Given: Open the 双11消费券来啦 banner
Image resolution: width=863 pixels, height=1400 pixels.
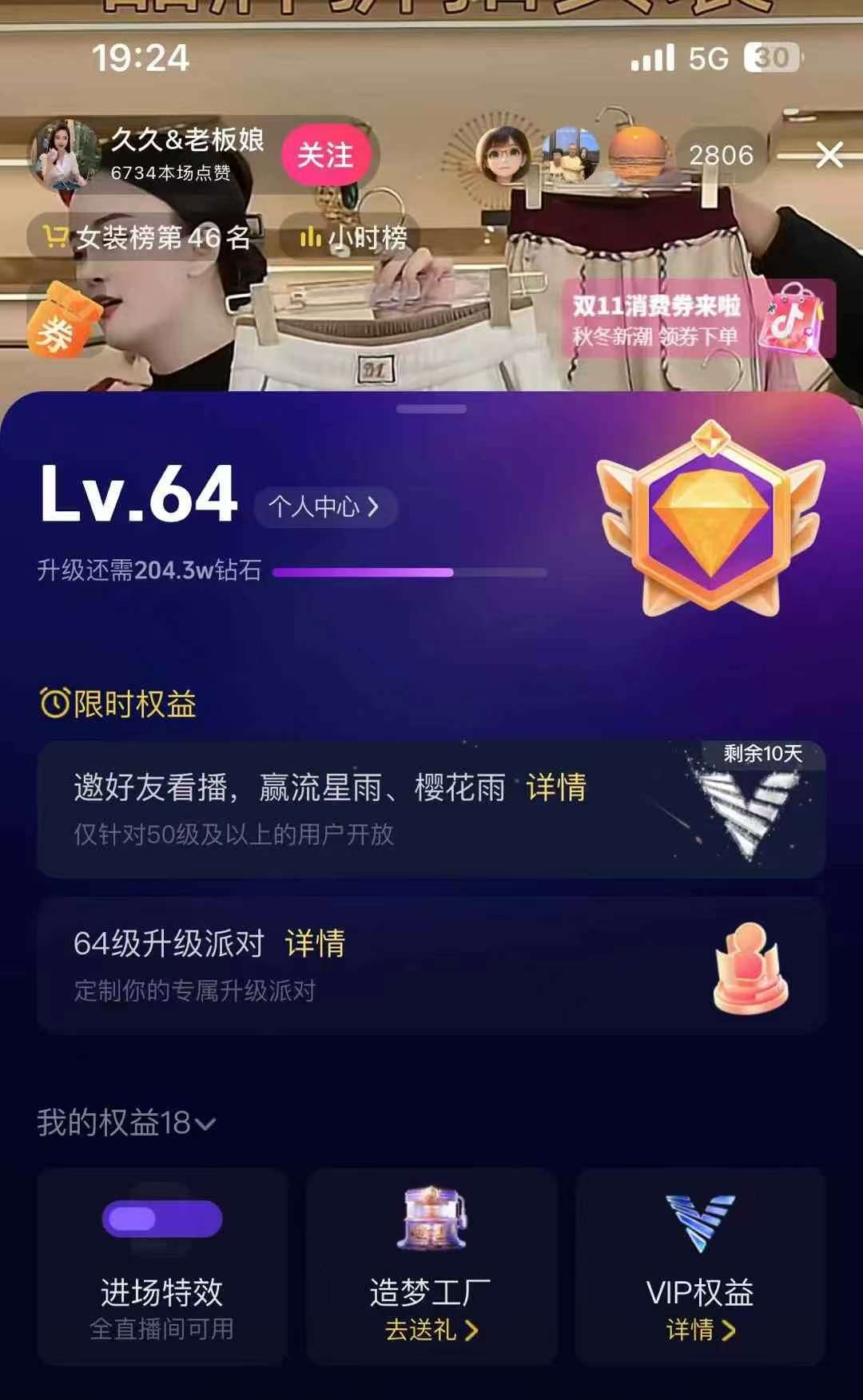Looking at the screenshot, I should point(698,319).
